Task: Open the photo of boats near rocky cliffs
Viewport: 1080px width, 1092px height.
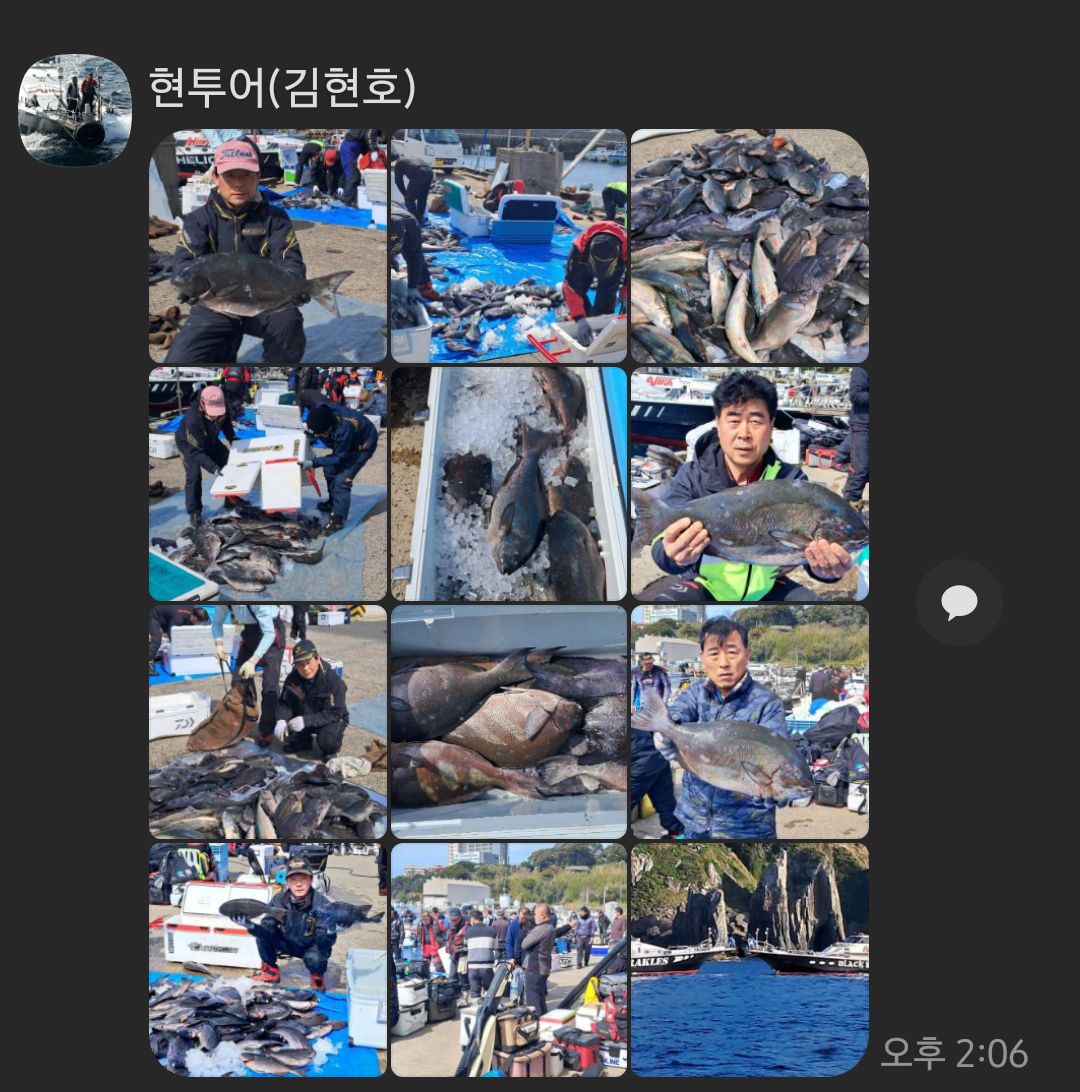Action: [749, 959]
